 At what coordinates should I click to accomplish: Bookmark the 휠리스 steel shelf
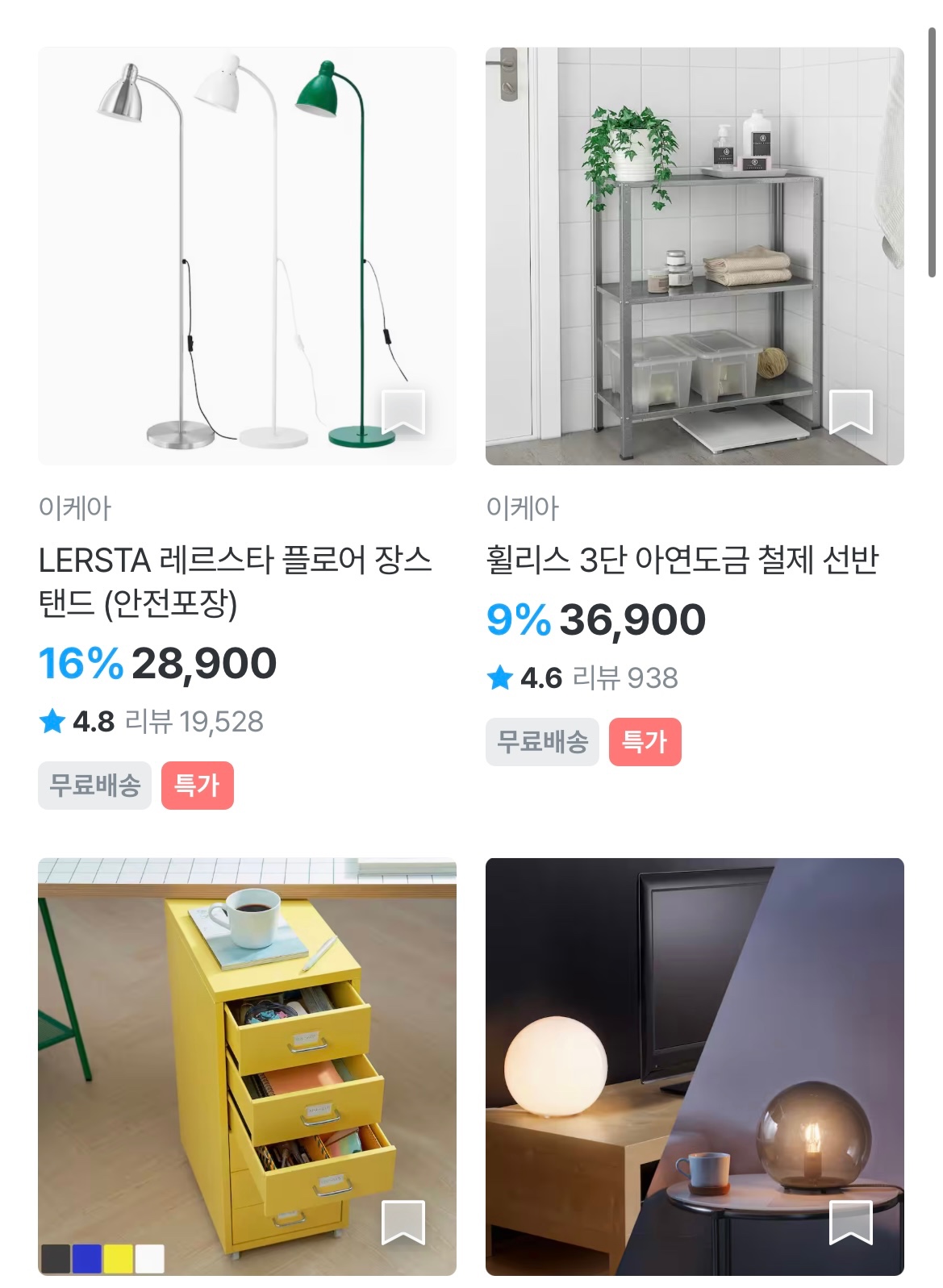(x=850, y=411)
